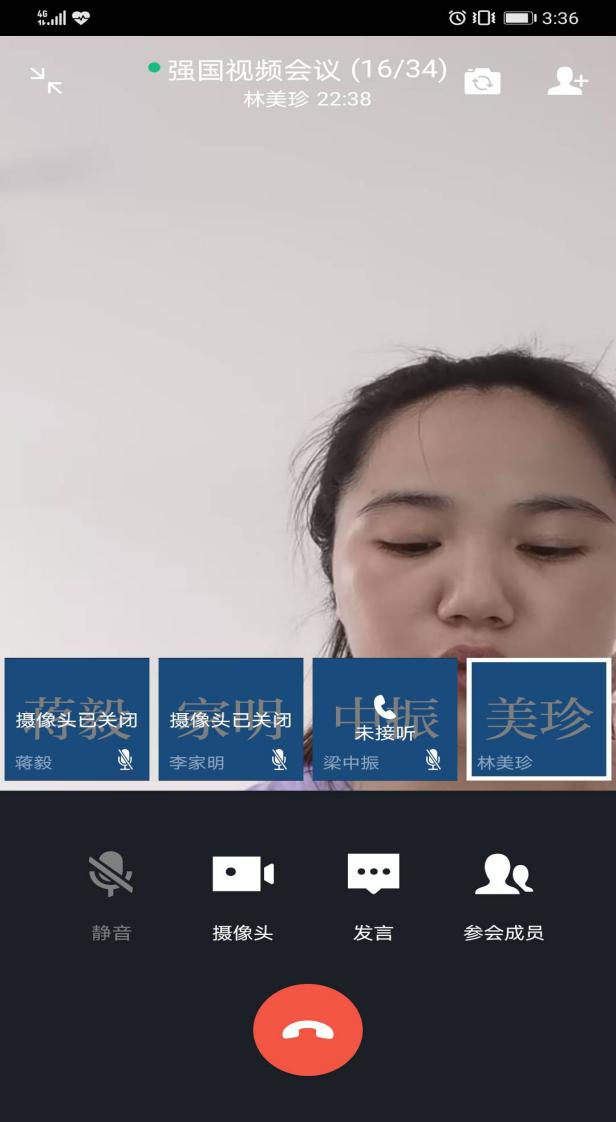This screenshot has height=1122, width=616.
Task: Hang up with the red end call button
Action: [x=308, y=1029]
